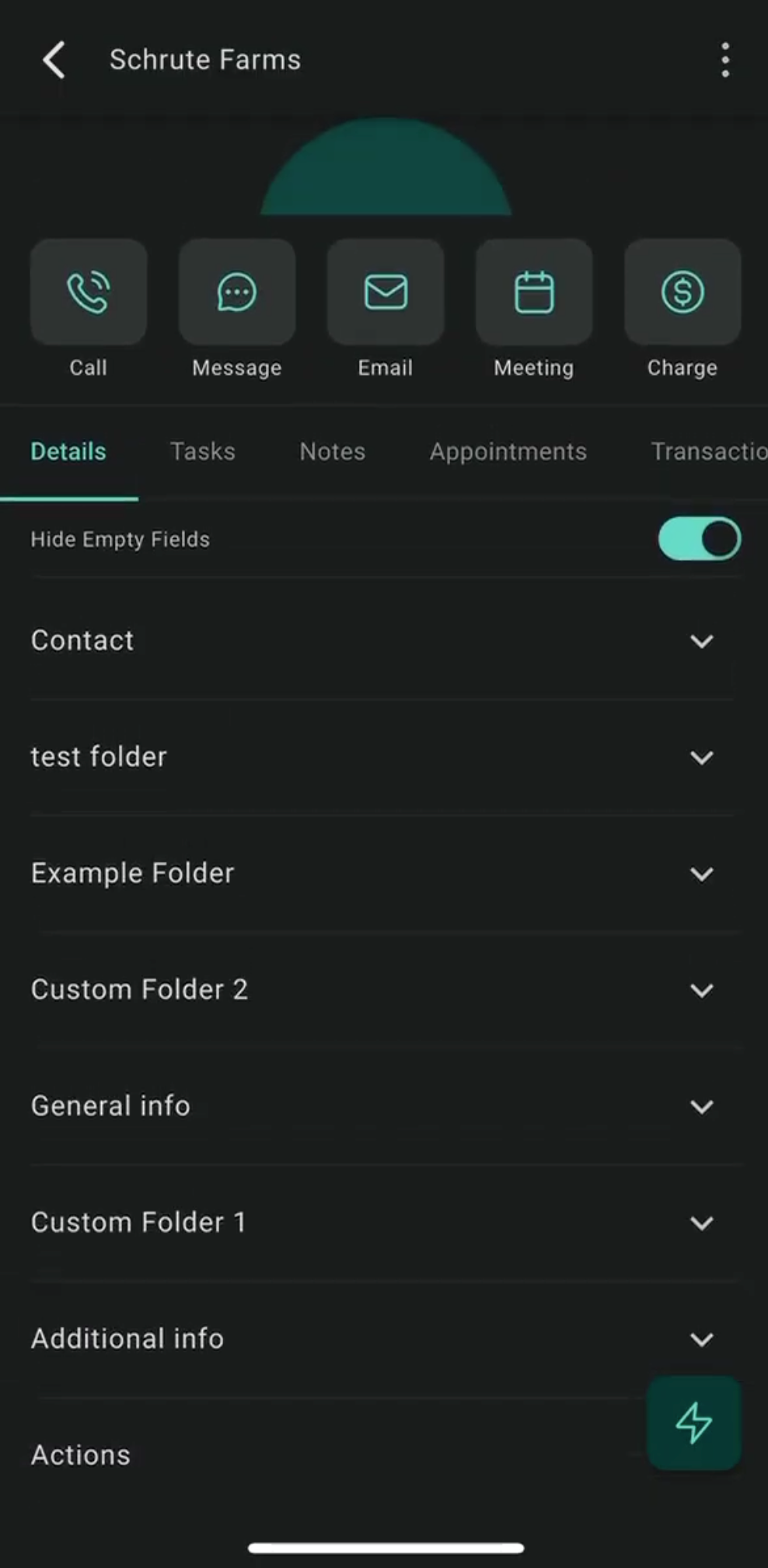This screenshot has height=1568, width=768.
Task: Open the Appointments tab
Action: point(508,452)
